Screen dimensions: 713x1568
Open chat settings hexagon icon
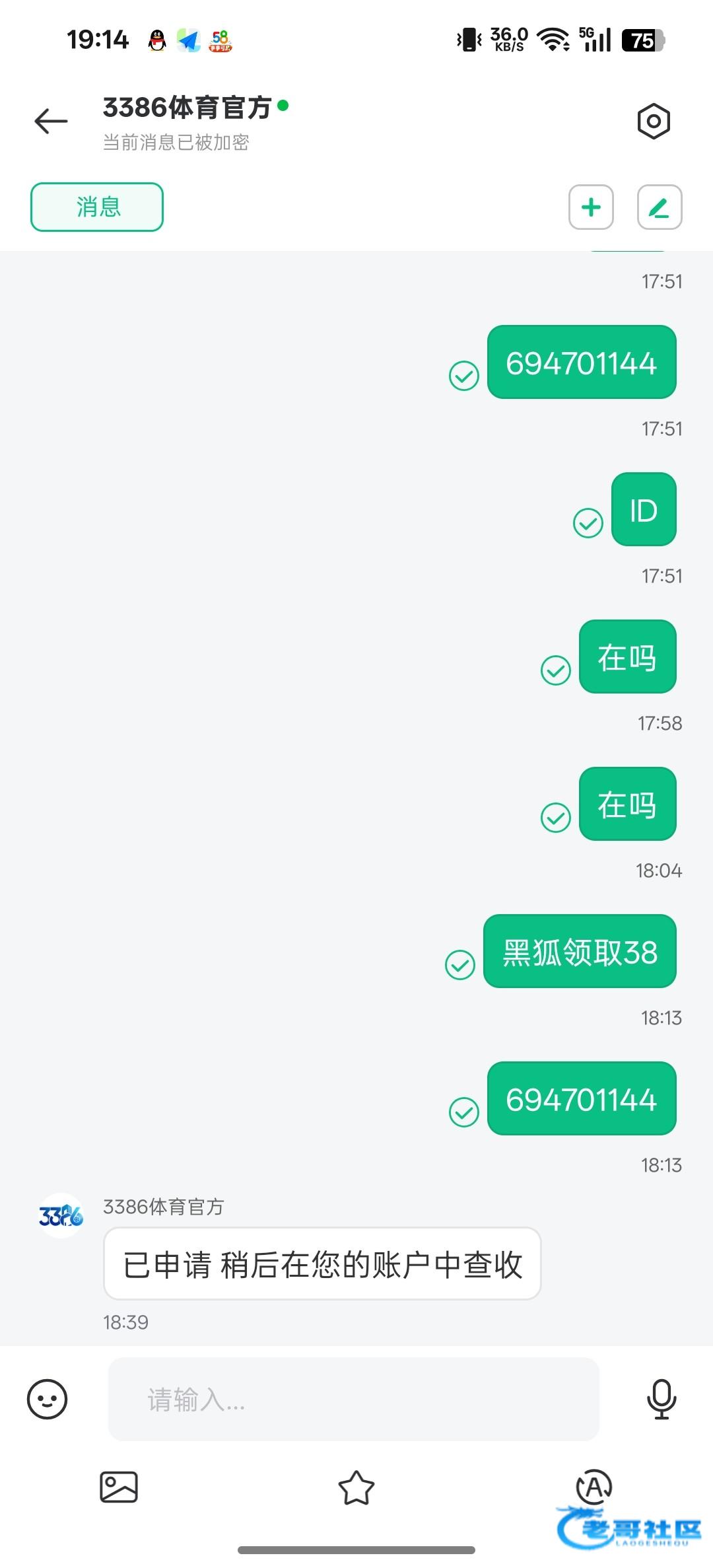(x=654, y=121)
